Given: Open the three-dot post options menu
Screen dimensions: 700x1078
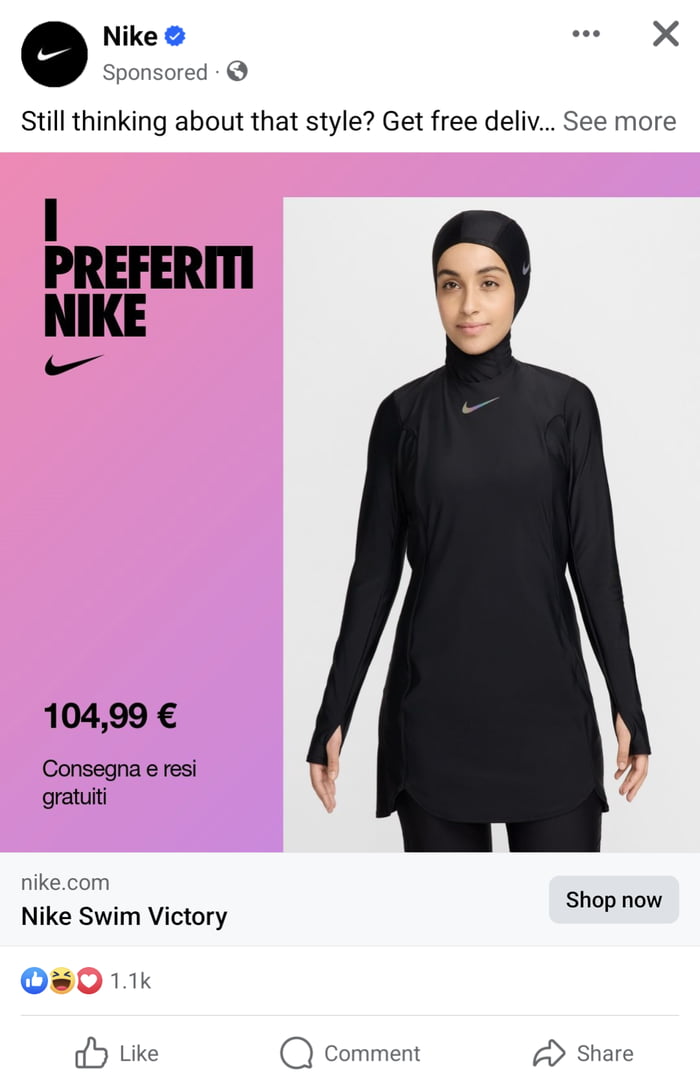Looking at the screenshot, I should coord(586,34).
